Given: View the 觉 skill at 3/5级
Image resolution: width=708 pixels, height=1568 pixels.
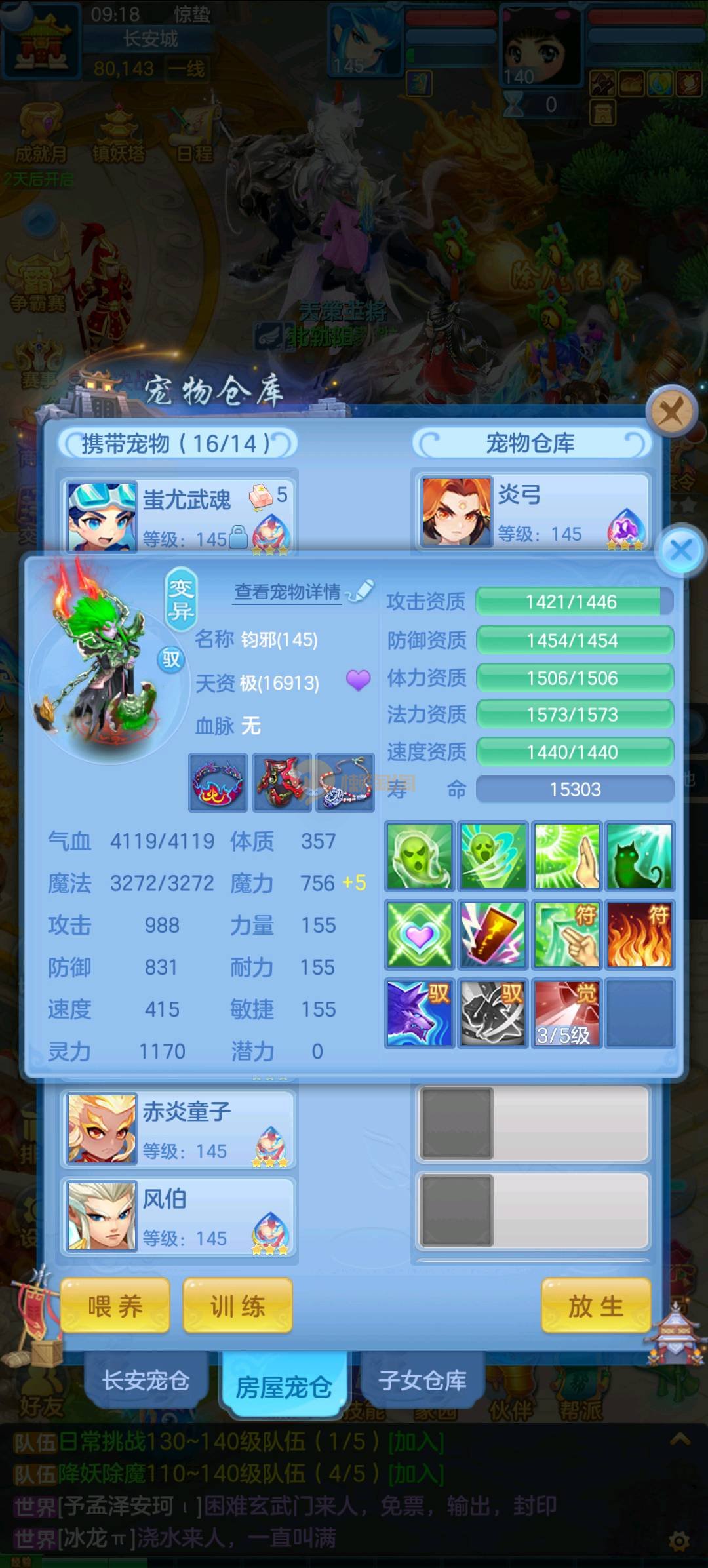Looking at the screenshot, I should coord(566,1013).
